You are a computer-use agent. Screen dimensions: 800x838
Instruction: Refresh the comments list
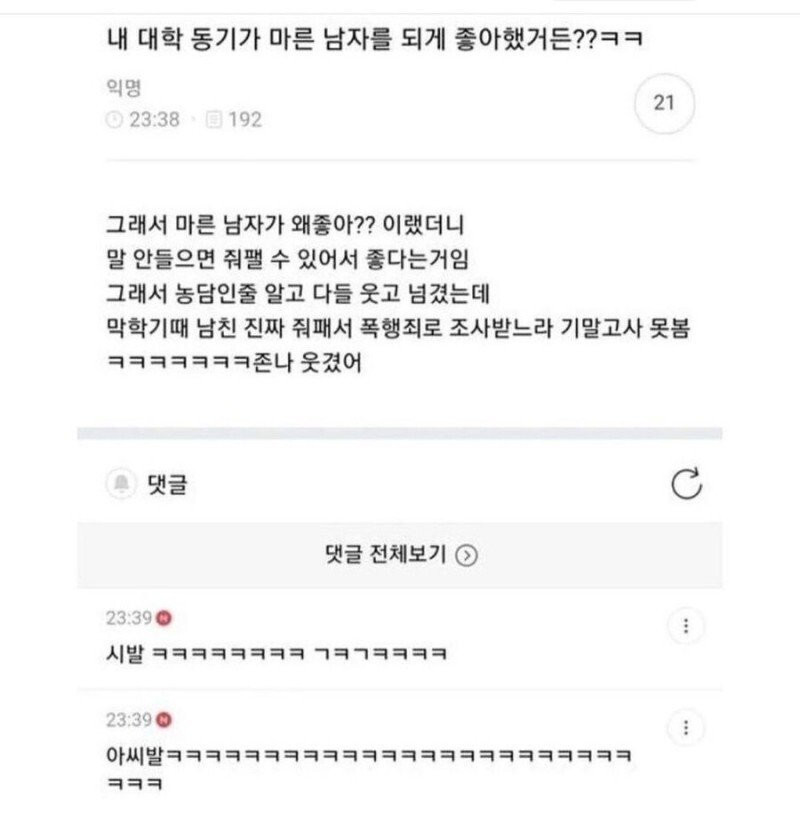686,485
